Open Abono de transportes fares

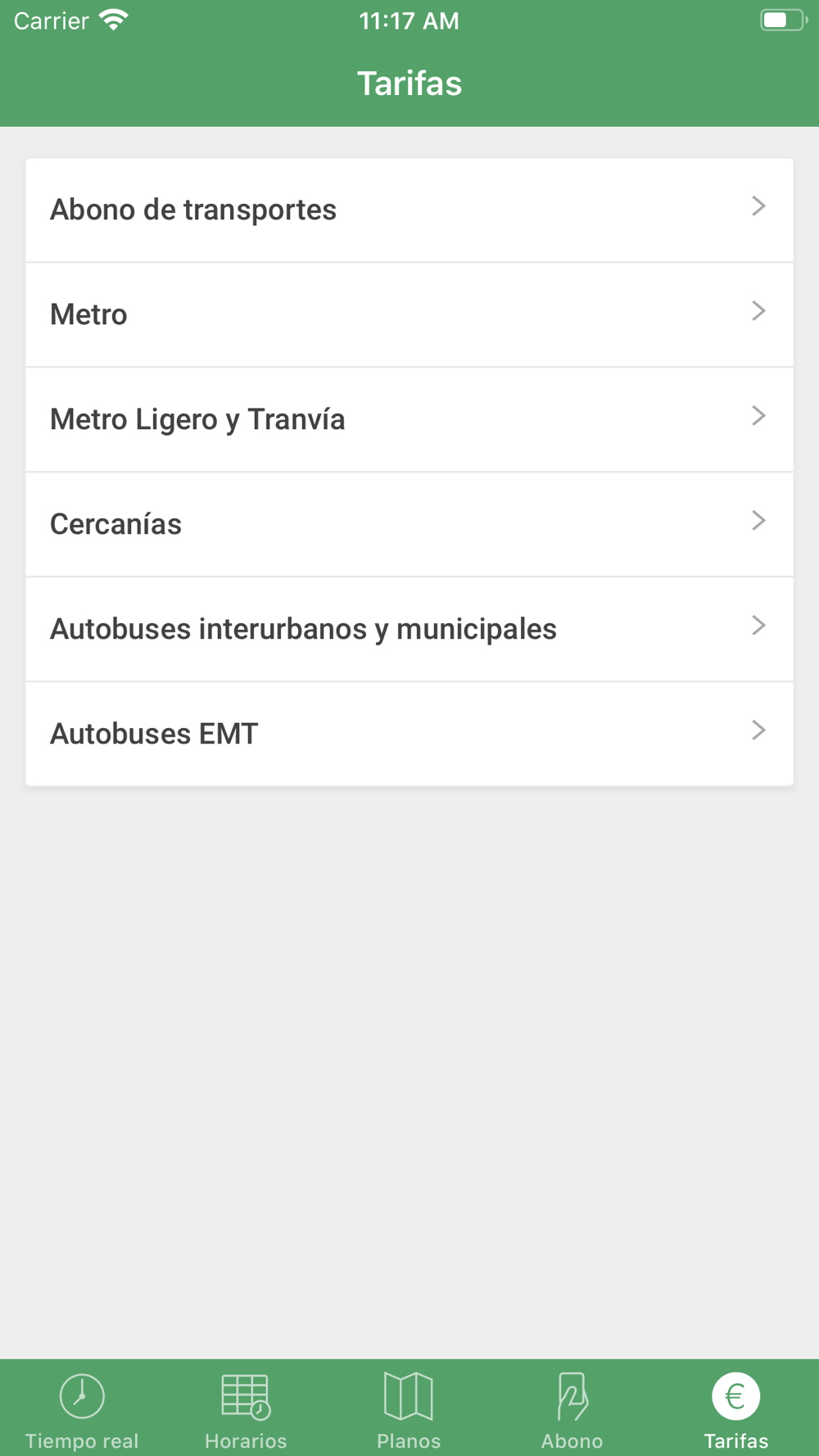coord(409,210)
